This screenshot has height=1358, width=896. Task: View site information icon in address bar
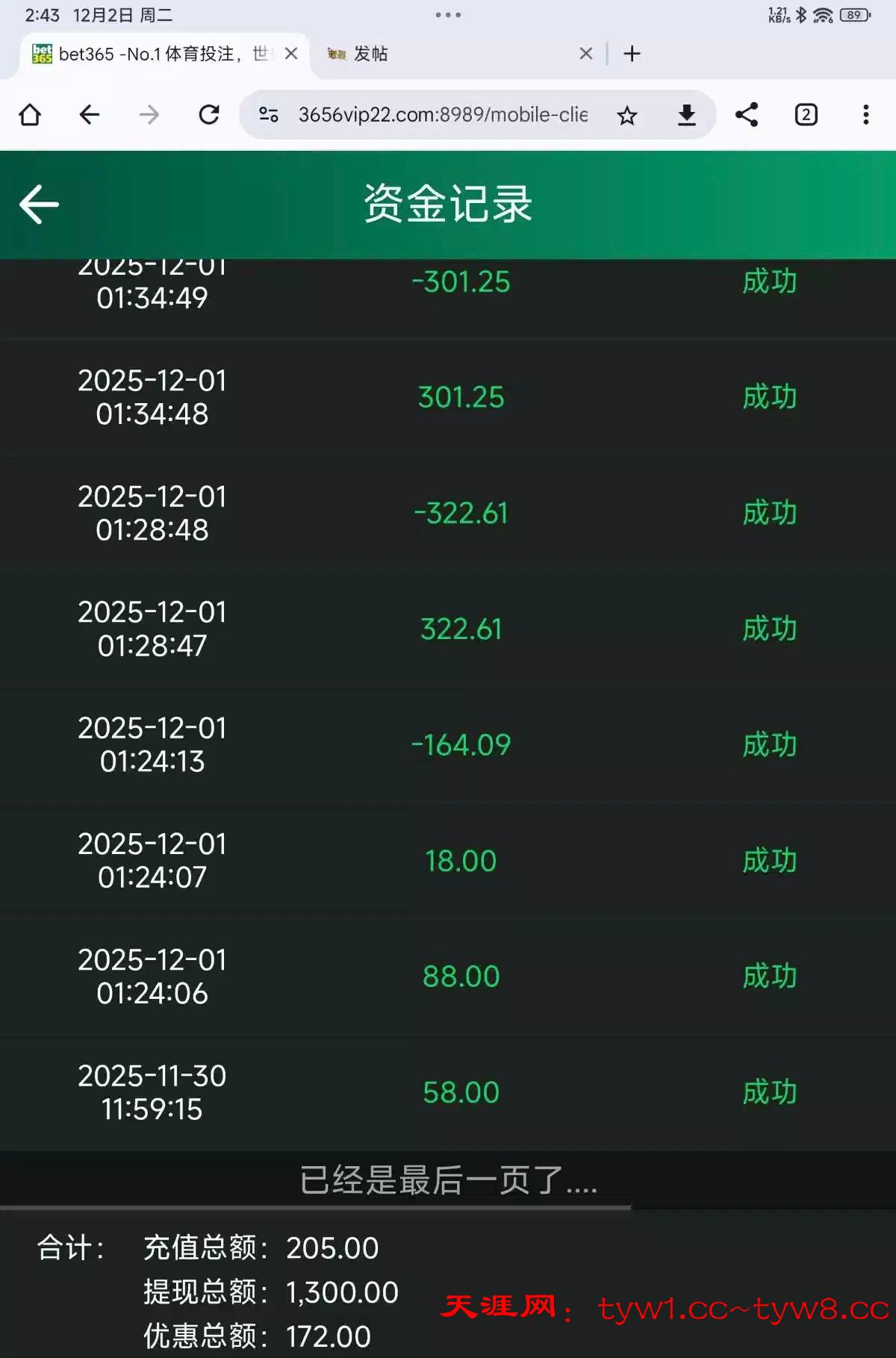(269, 115)
